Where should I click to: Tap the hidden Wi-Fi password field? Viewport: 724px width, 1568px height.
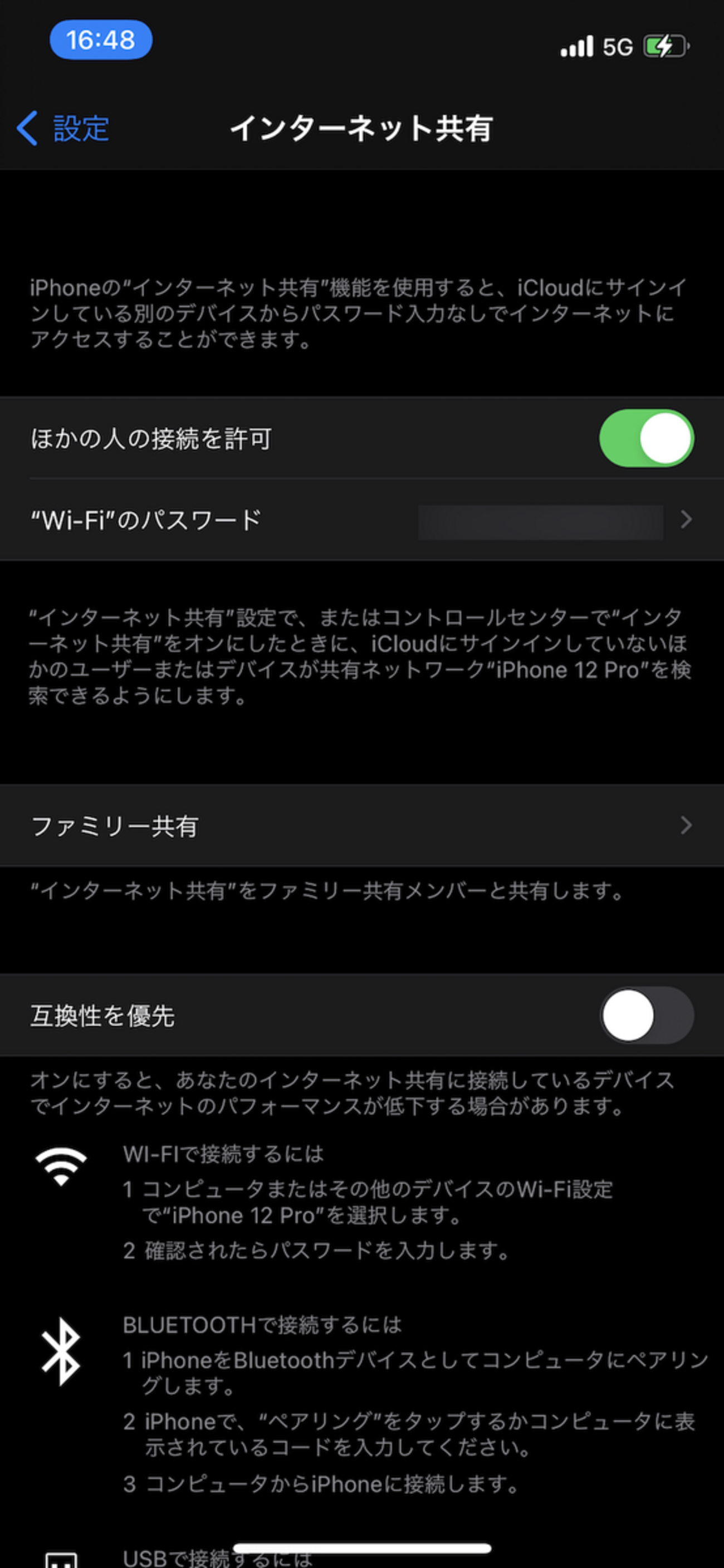coord(542,521)
